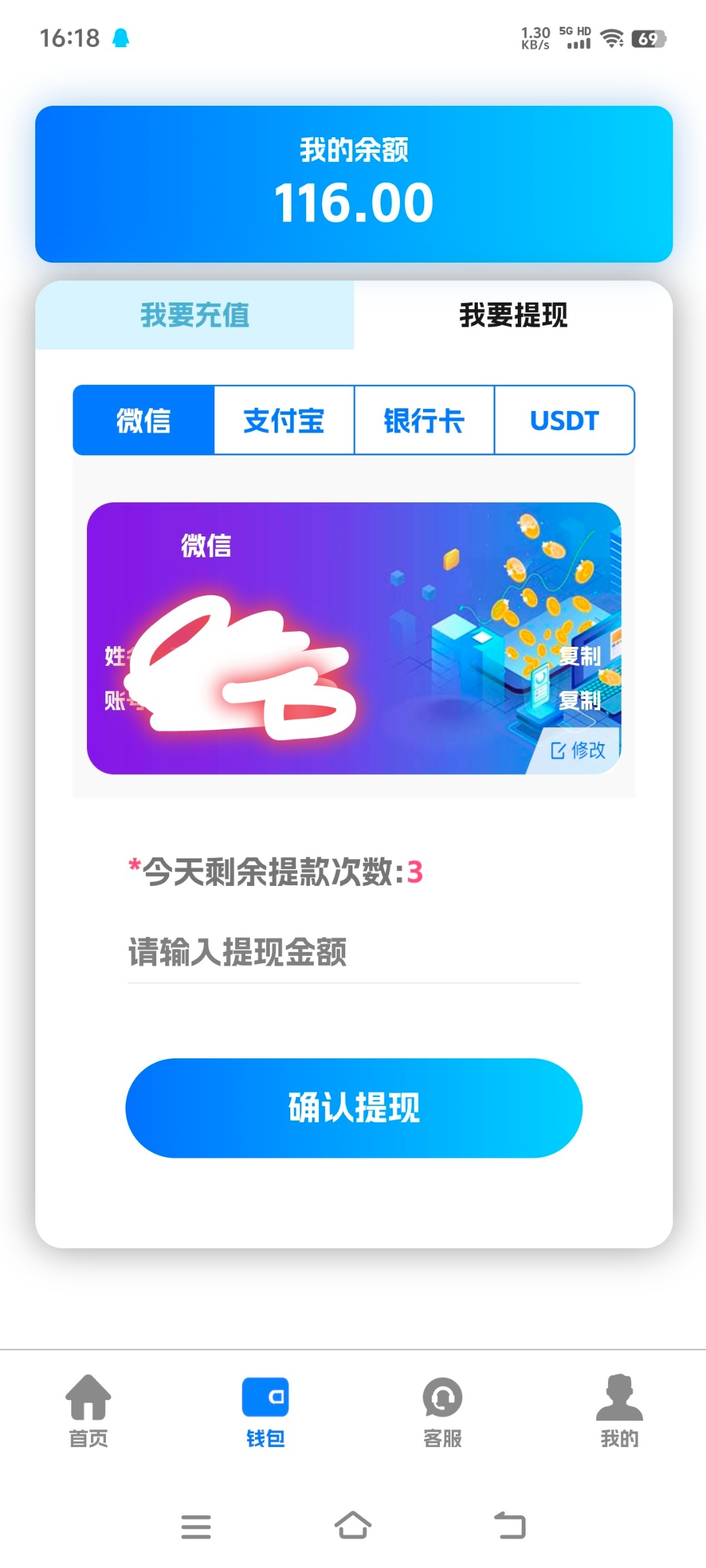
Task: Select 支付宝 as withdrawal method
Action: pyautogui.click(x=284, y=420)
